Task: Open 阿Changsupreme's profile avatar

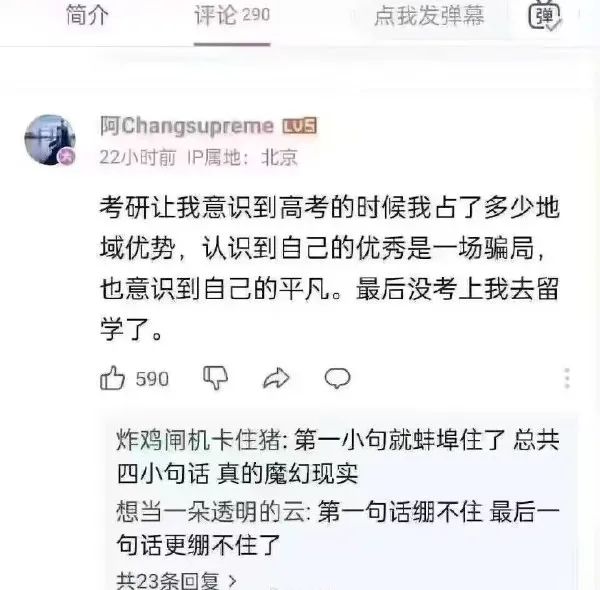Action: pyautogui.click(x=51, y=139)
